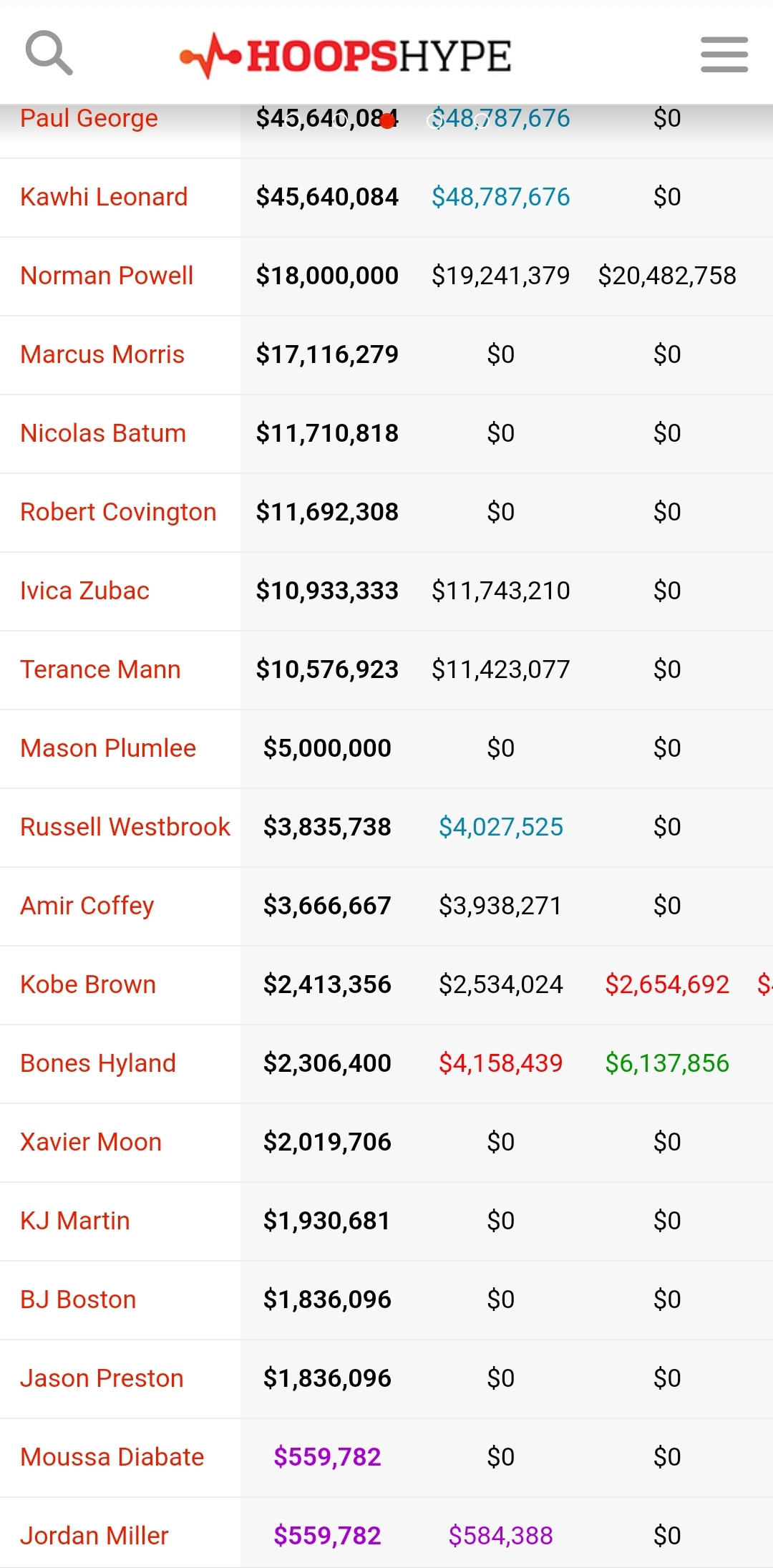This screenshot has width=773, height=1568.
Task: Open the search magnifier icon
Action: point(49,53)
